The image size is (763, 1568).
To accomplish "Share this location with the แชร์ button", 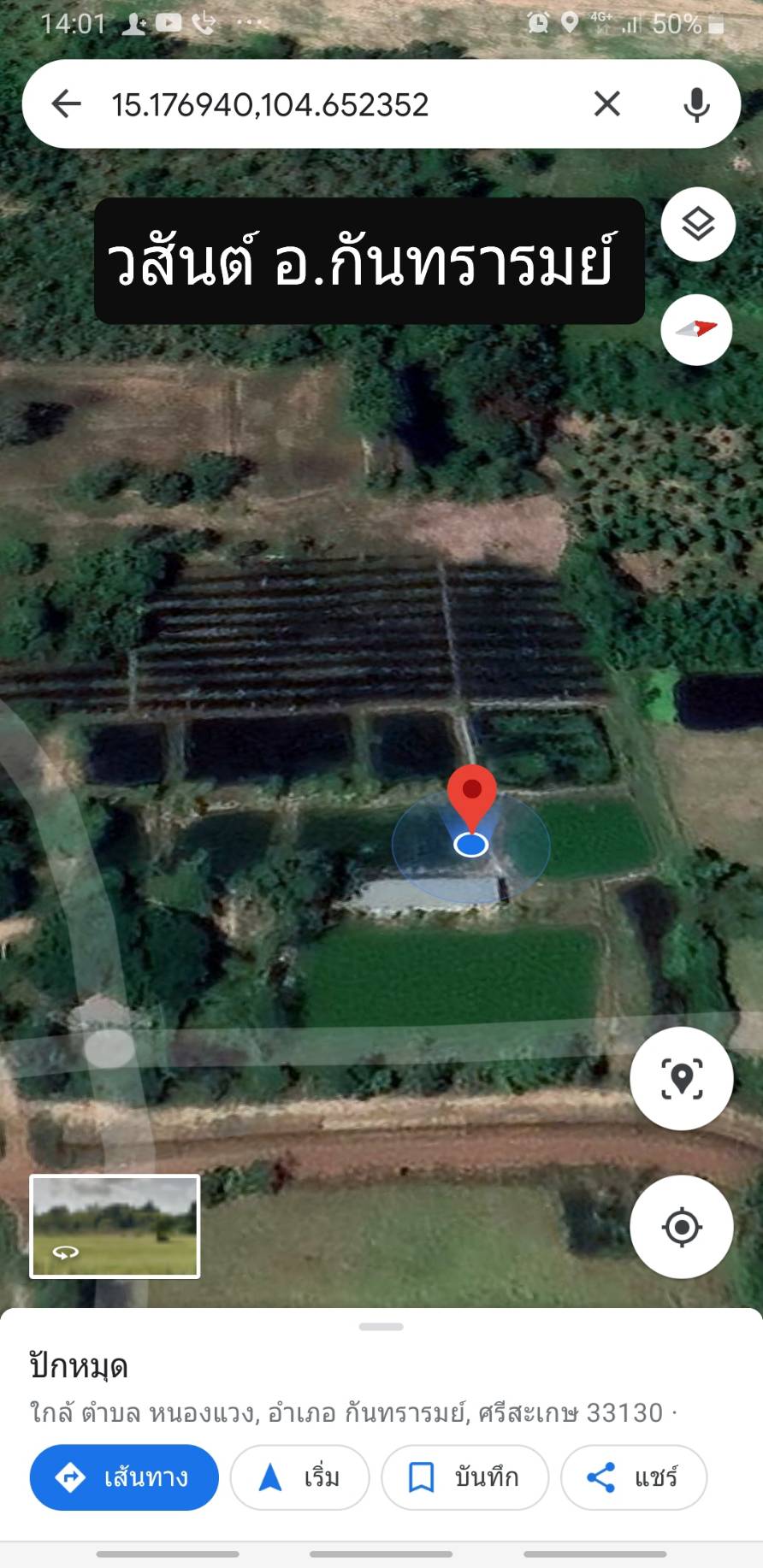I will (x=633, y=1477).
